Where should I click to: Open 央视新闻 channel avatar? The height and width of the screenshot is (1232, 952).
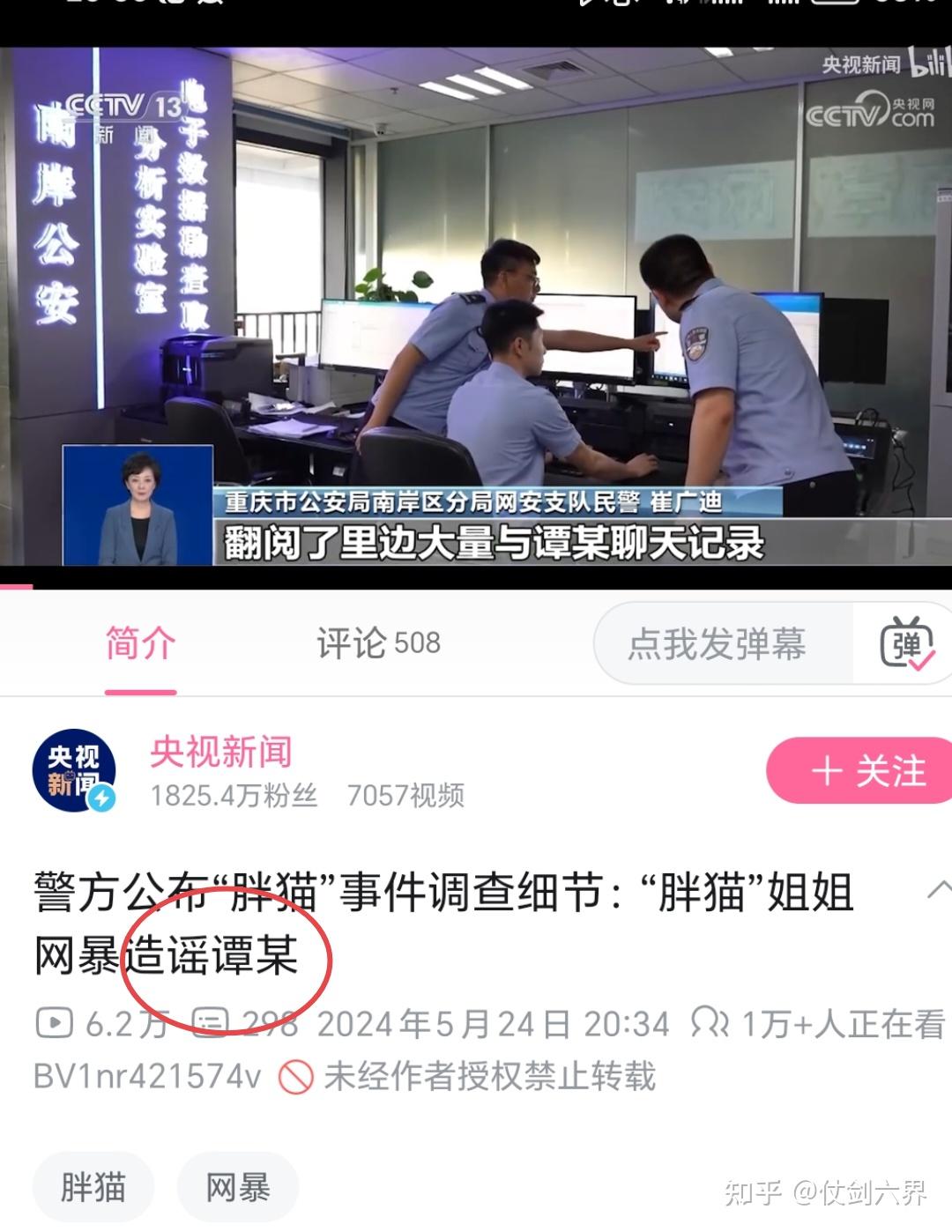[74, 771]
